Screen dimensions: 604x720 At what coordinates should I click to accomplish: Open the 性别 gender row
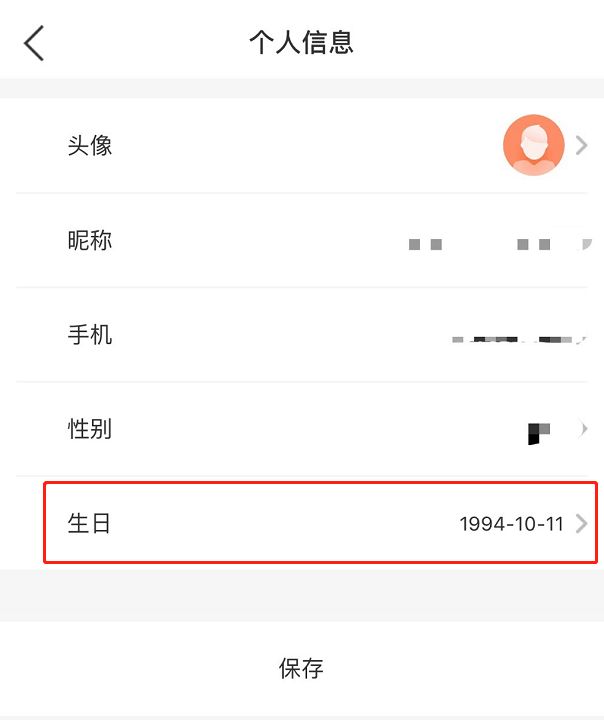300,430
